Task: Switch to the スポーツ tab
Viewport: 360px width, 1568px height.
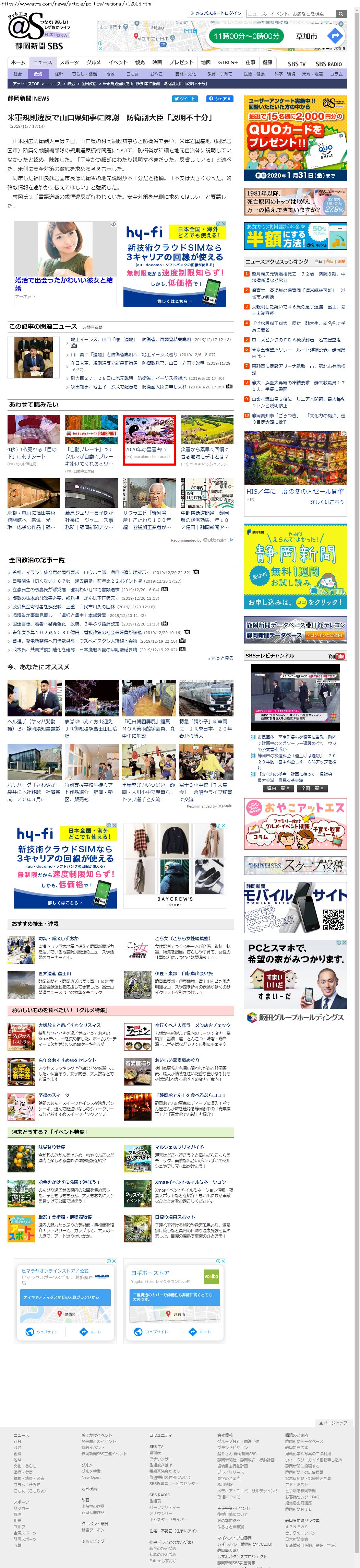Action: [x=69, y=62]
